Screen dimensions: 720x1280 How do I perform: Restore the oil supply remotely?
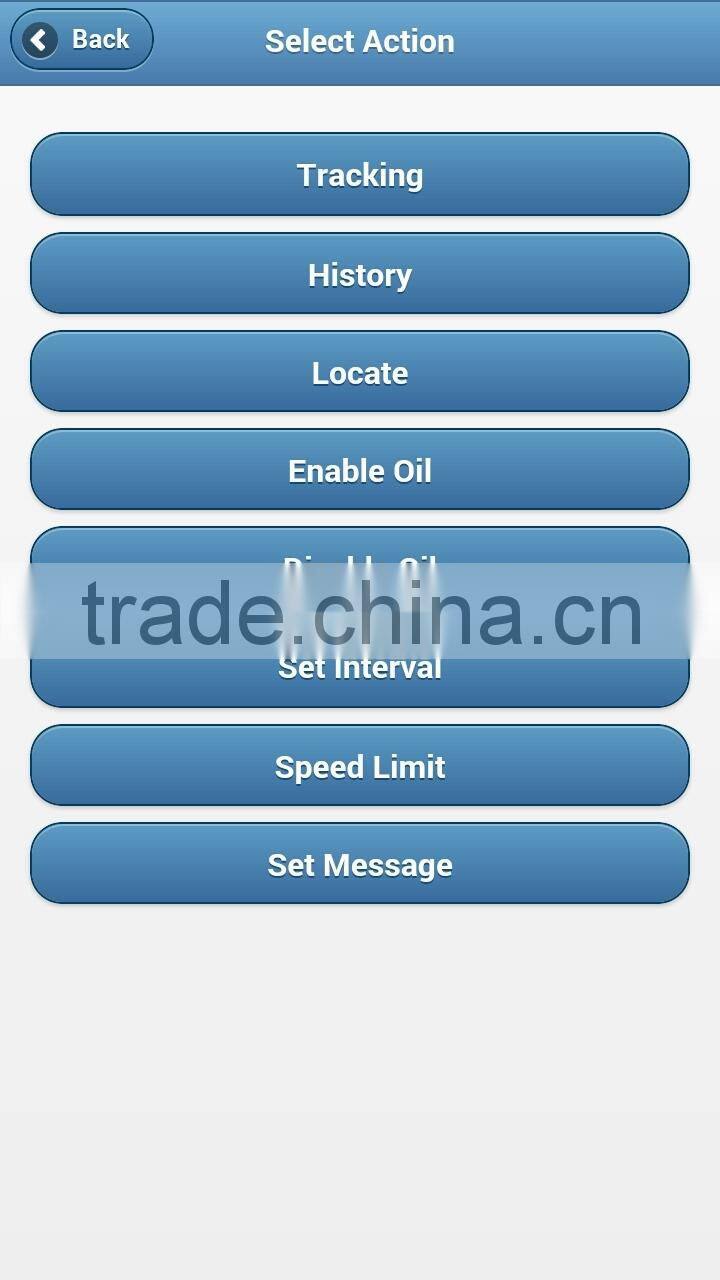(x=360, y=469)
